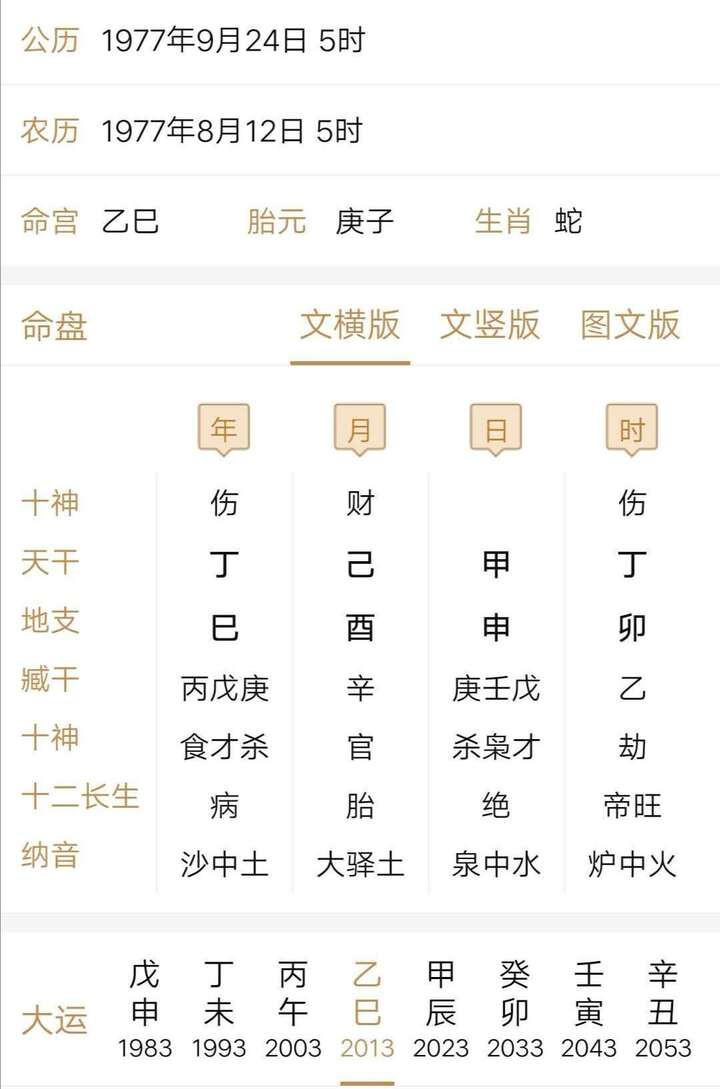The width and height of the screenshot is (720, 1089).
Task: Select the 丁未 1993 大运 period
Action: [219, 1010]
